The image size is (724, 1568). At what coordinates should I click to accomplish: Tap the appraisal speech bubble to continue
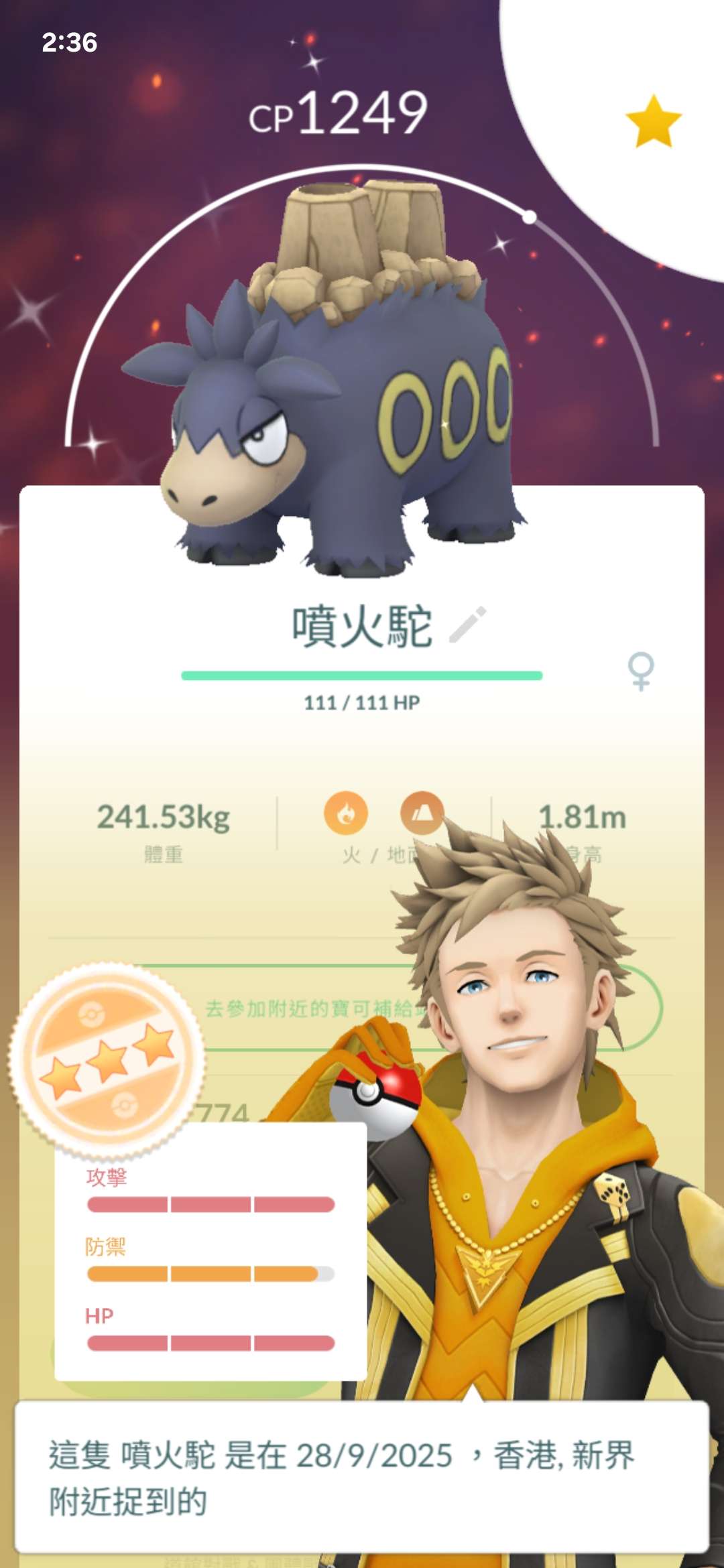click(x=362, y=1476)
